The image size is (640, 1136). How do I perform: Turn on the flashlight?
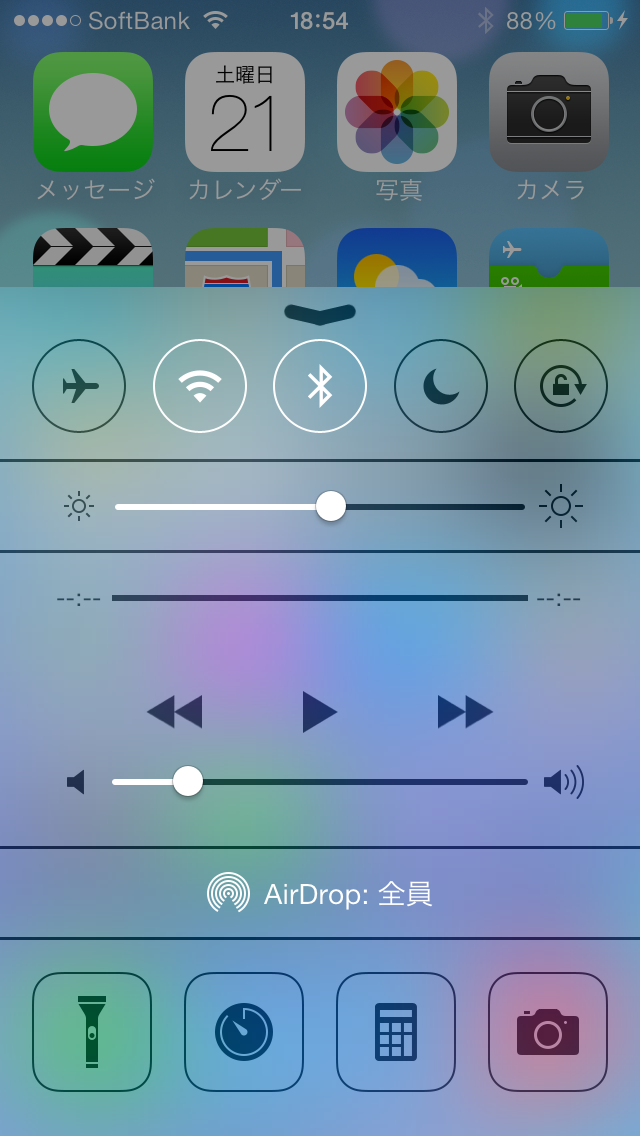[x=92, y=1032]
